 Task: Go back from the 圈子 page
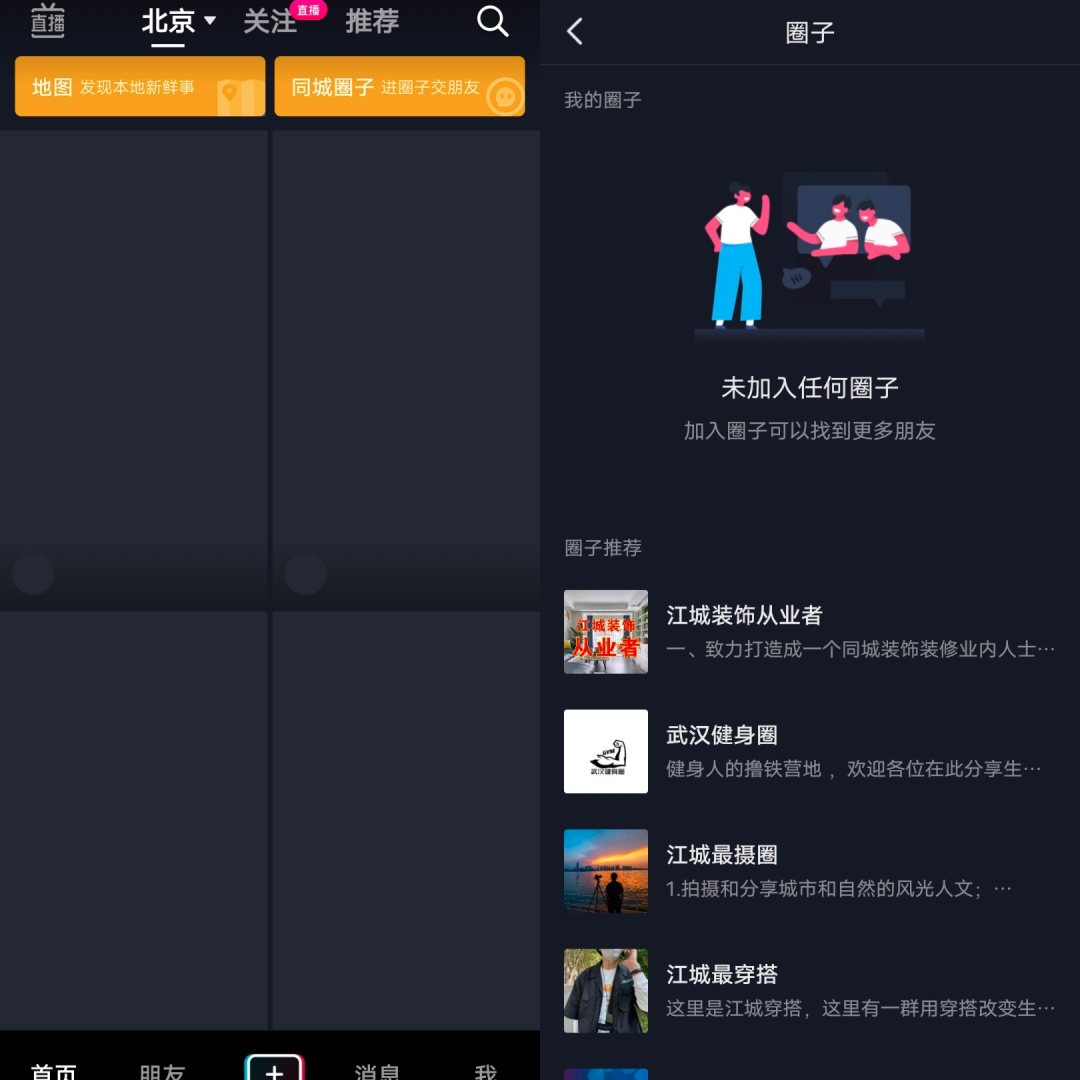[x=575, y=32]
